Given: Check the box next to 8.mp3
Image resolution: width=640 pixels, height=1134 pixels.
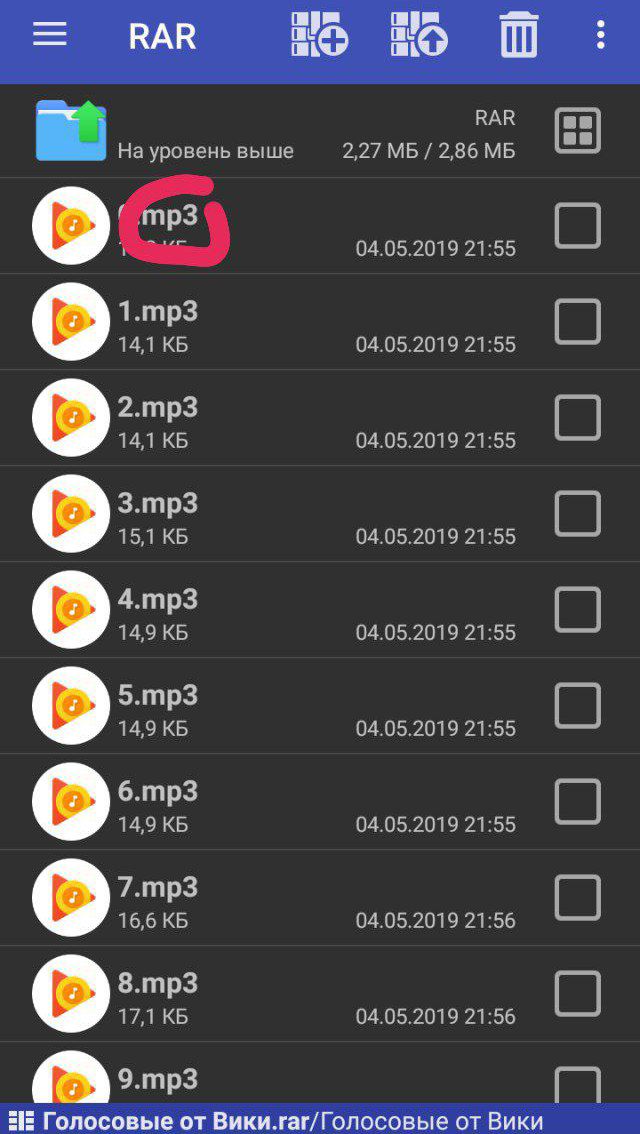Looking at the screenshot, I should 577,994.
